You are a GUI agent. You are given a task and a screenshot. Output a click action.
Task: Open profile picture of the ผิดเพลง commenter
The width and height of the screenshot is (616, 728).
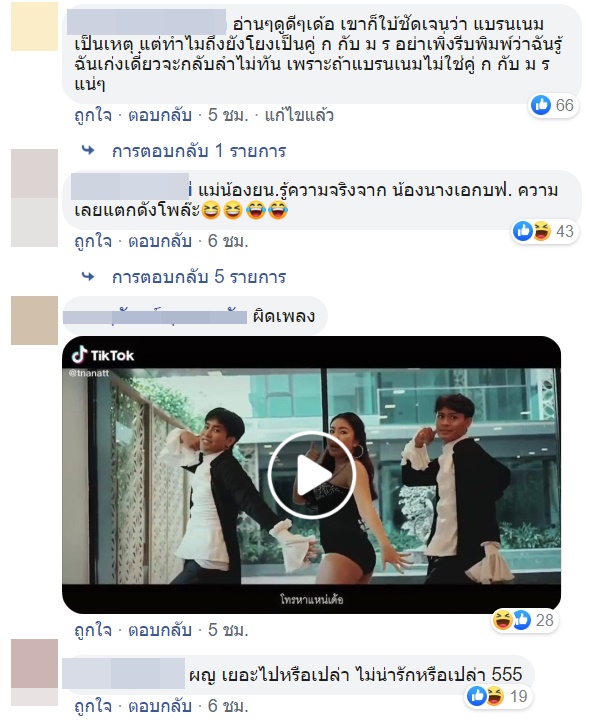click(x=34, y=320)
